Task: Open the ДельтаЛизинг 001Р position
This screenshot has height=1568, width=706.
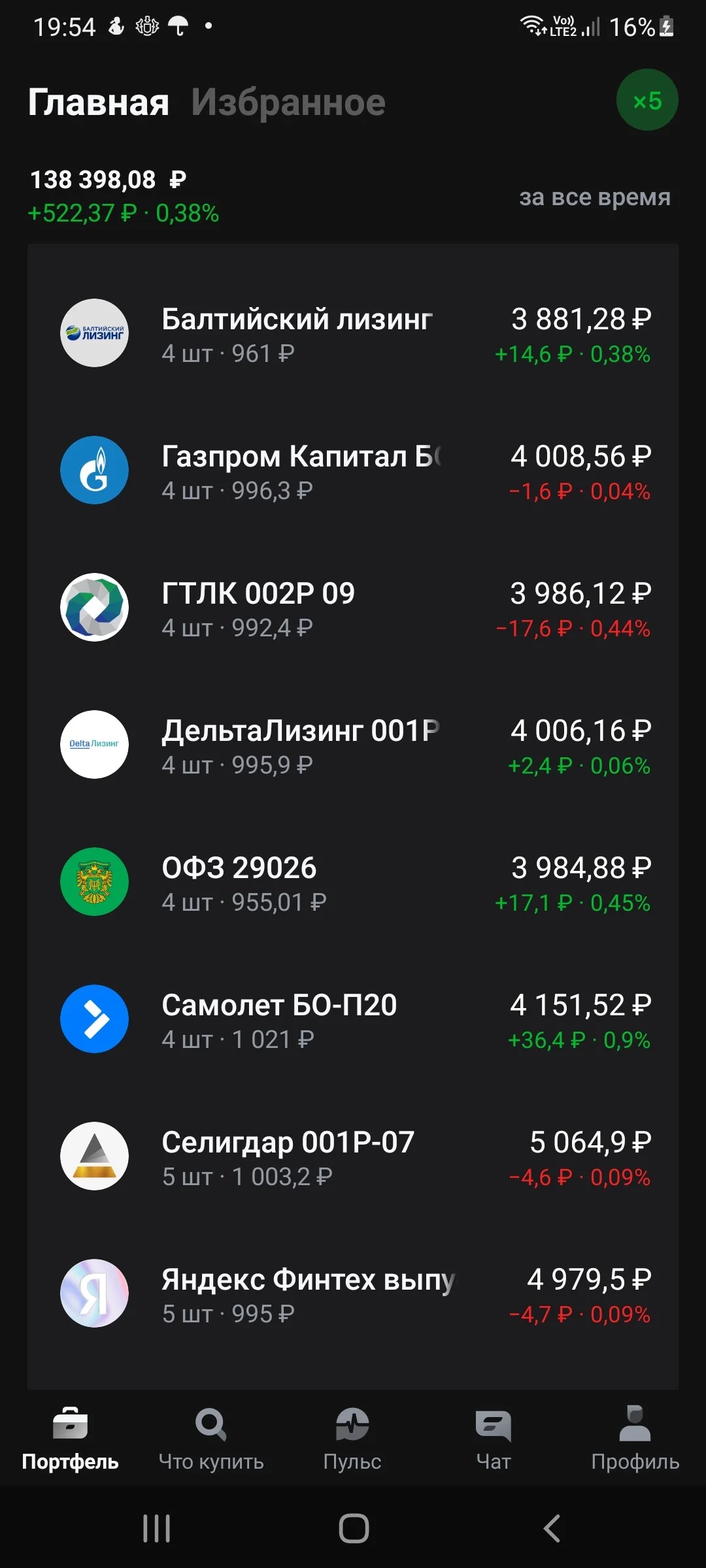Action: tap(353, 745)
